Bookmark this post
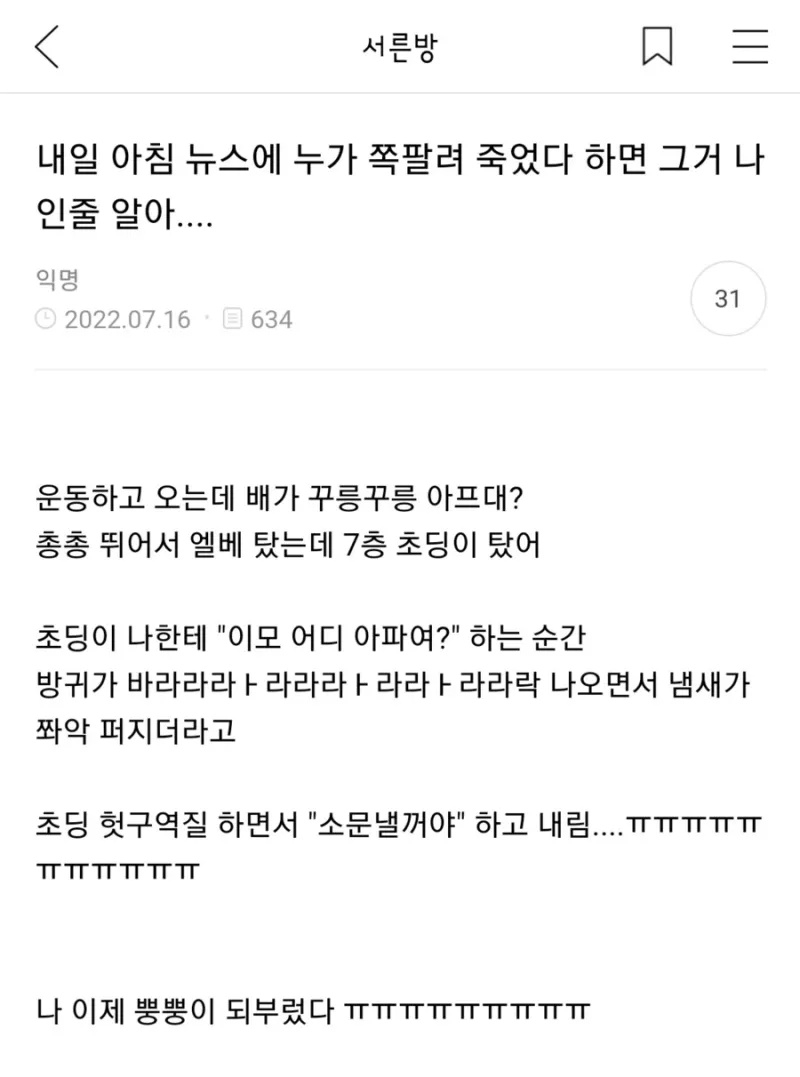Screen dimensions: 800x1077 pyautogui.click(x=657, y=47)
